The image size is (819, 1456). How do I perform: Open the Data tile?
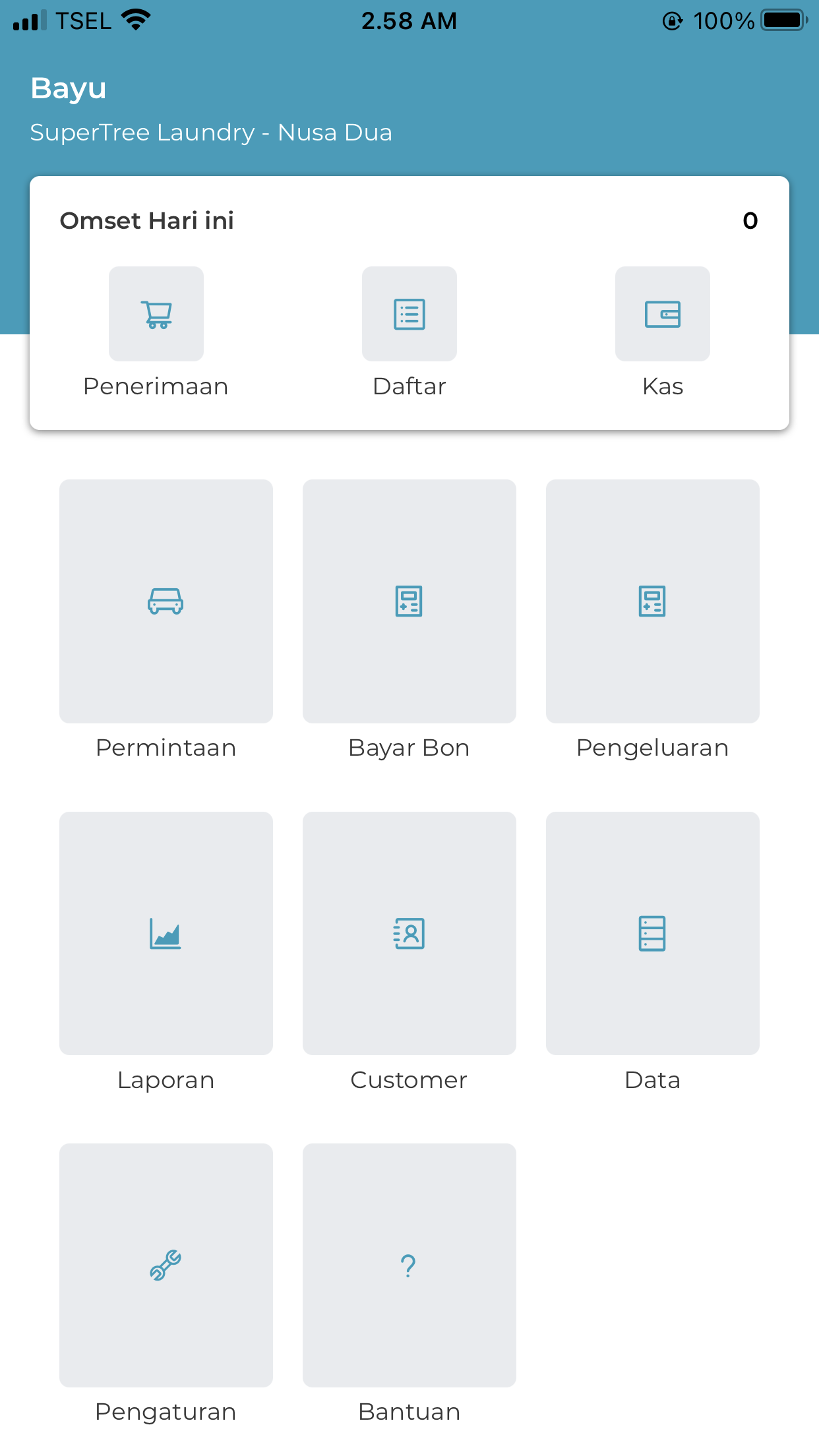[x=652, y=934]
